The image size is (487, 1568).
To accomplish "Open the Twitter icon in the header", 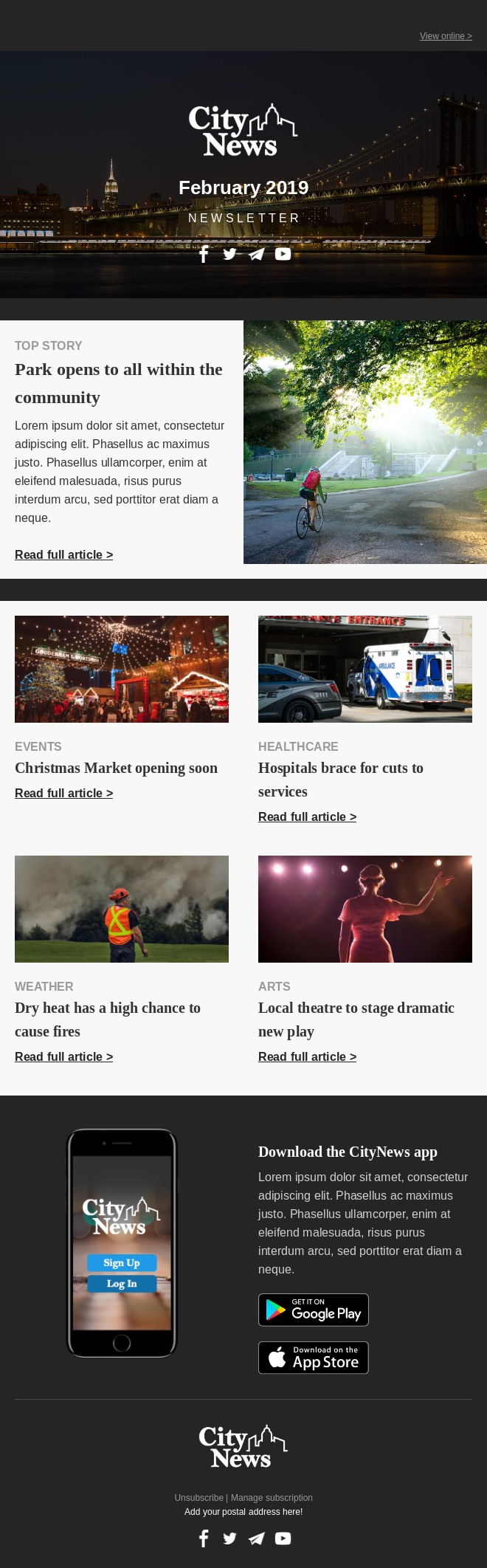I will [229, 254].
